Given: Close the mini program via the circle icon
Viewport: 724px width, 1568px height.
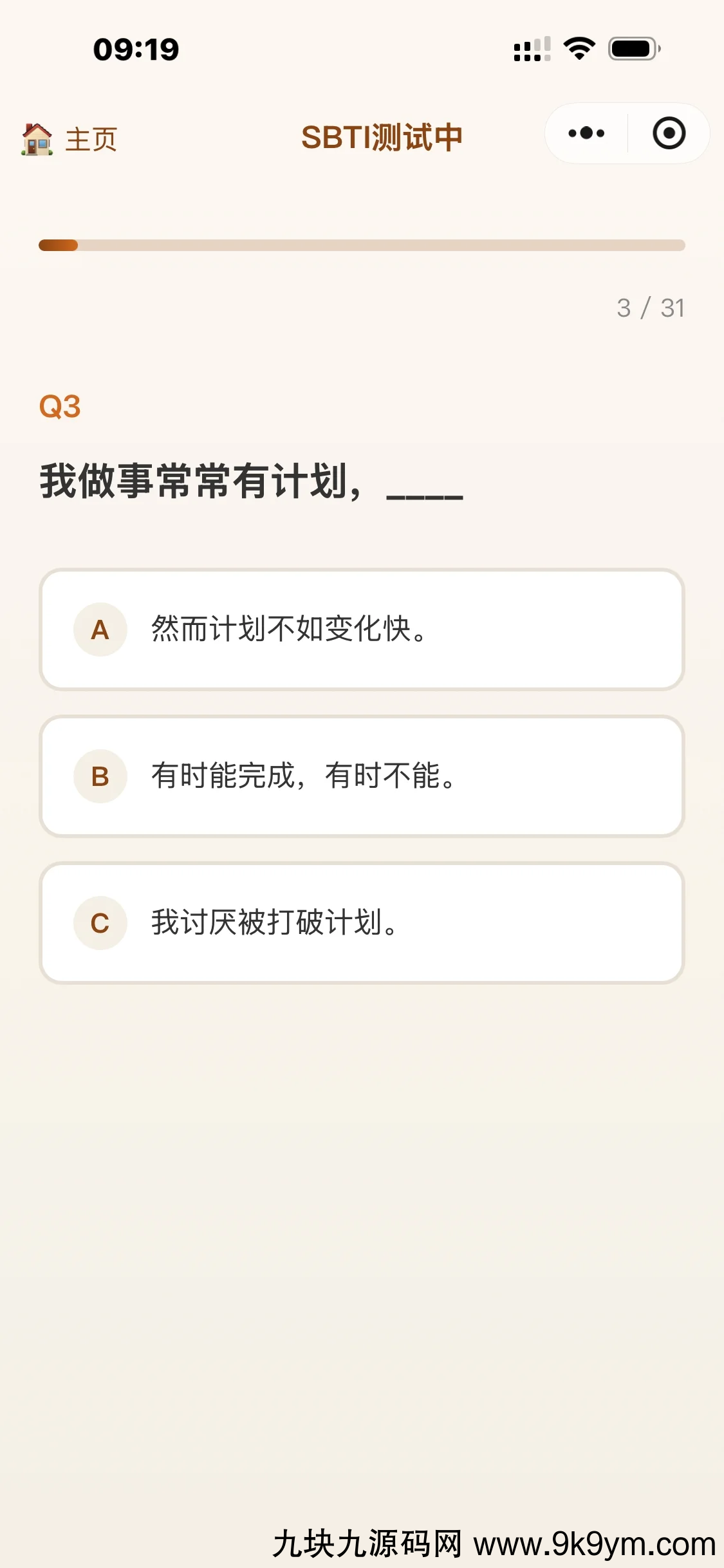Looking at the screenshot, I should (669, 133).
